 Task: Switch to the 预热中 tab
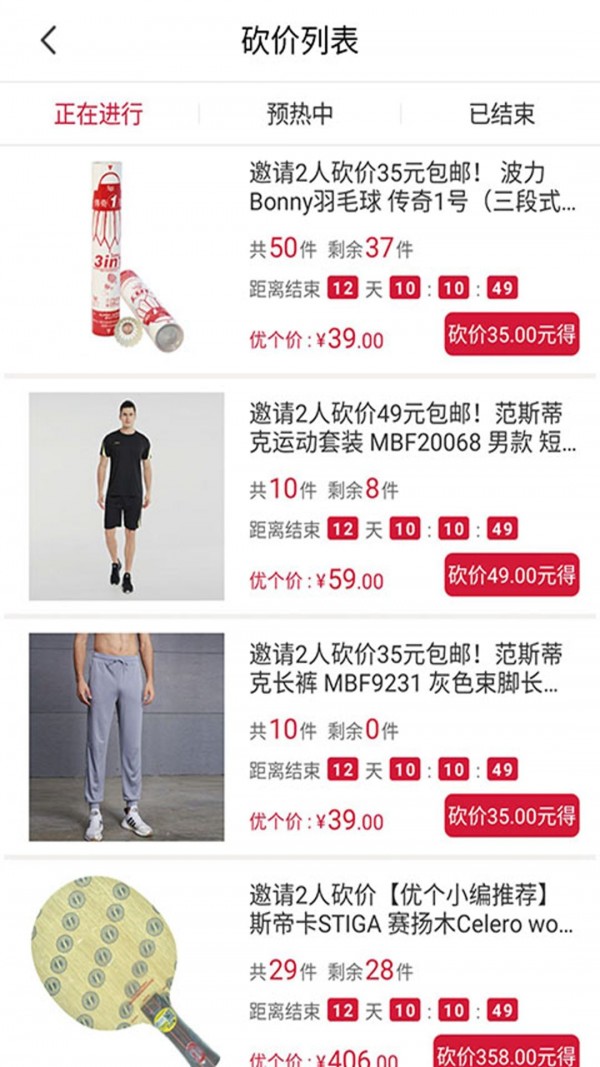(x=300, y=114)
